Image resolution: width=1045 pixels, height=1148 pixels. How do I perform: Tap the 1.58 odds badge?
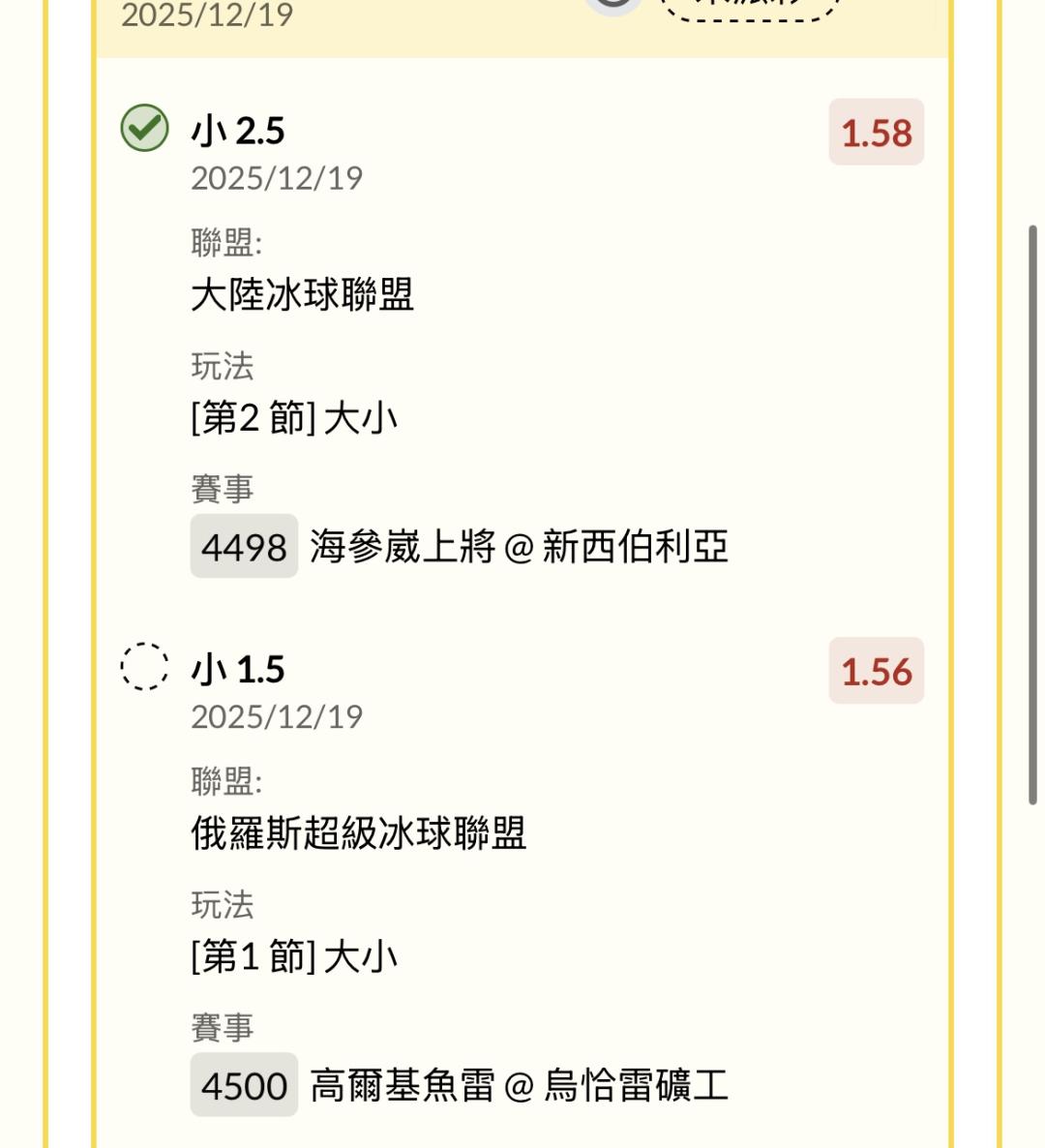pos(876,133)
